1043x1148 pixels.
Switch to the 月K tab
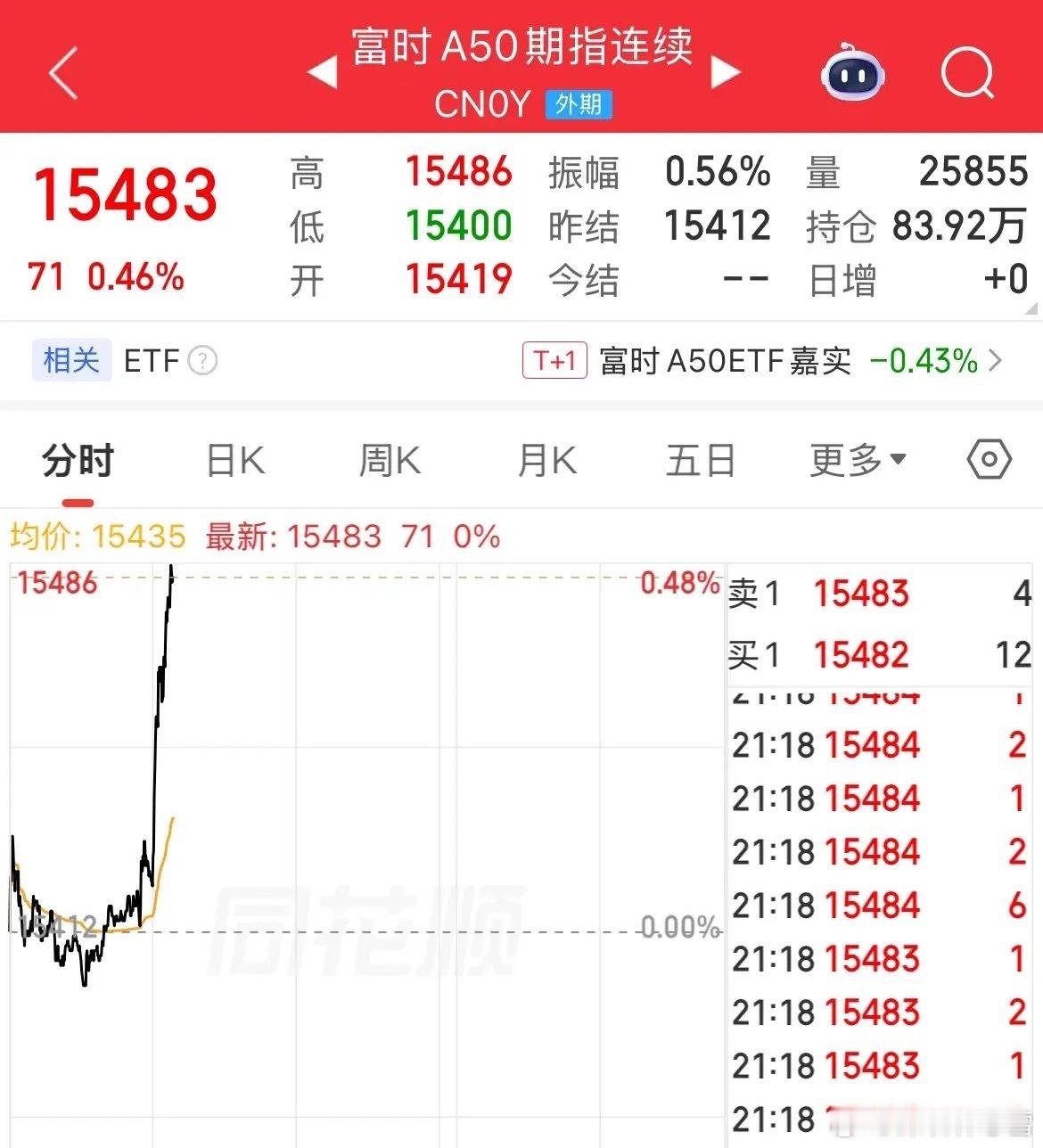point(546,460)
